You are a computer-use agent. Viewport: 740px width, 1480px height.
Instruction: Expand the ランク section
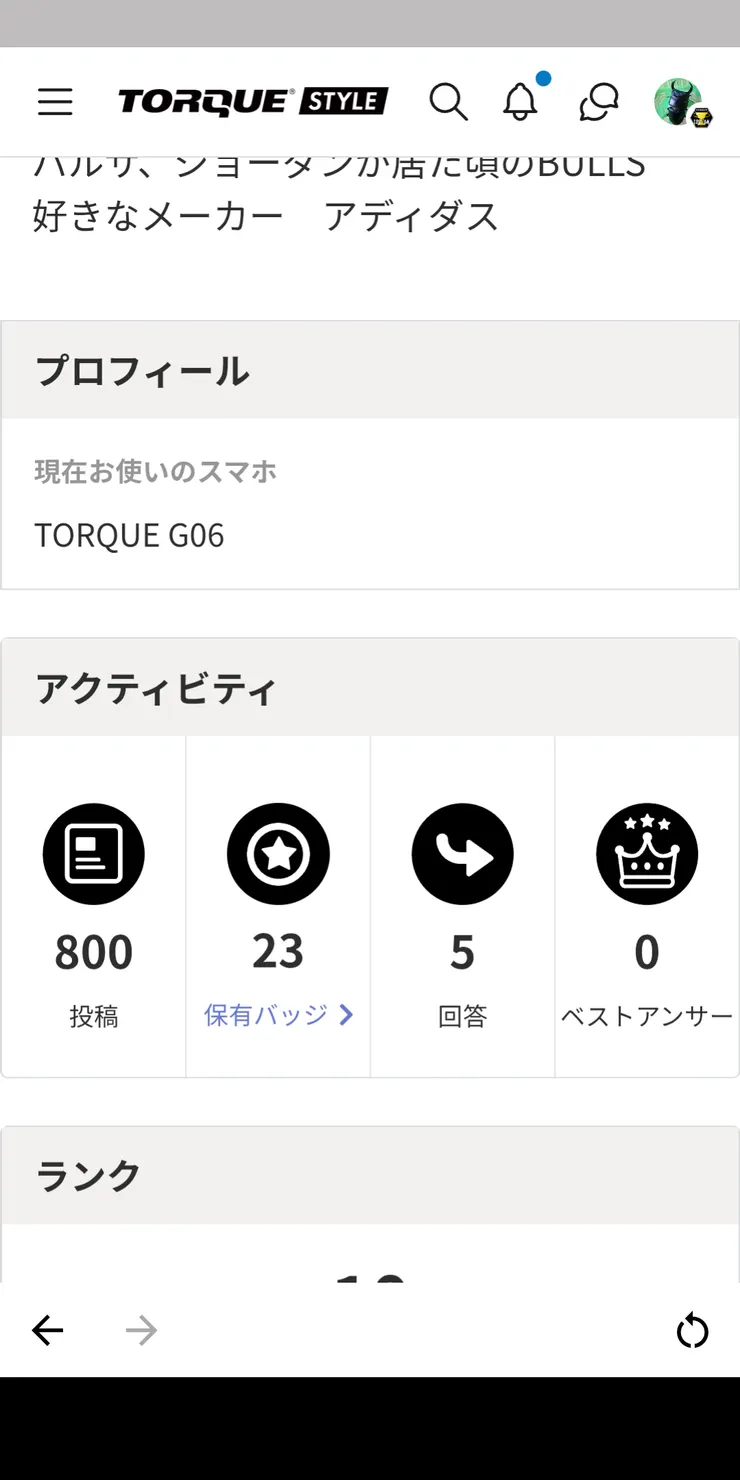[88, 1175]
